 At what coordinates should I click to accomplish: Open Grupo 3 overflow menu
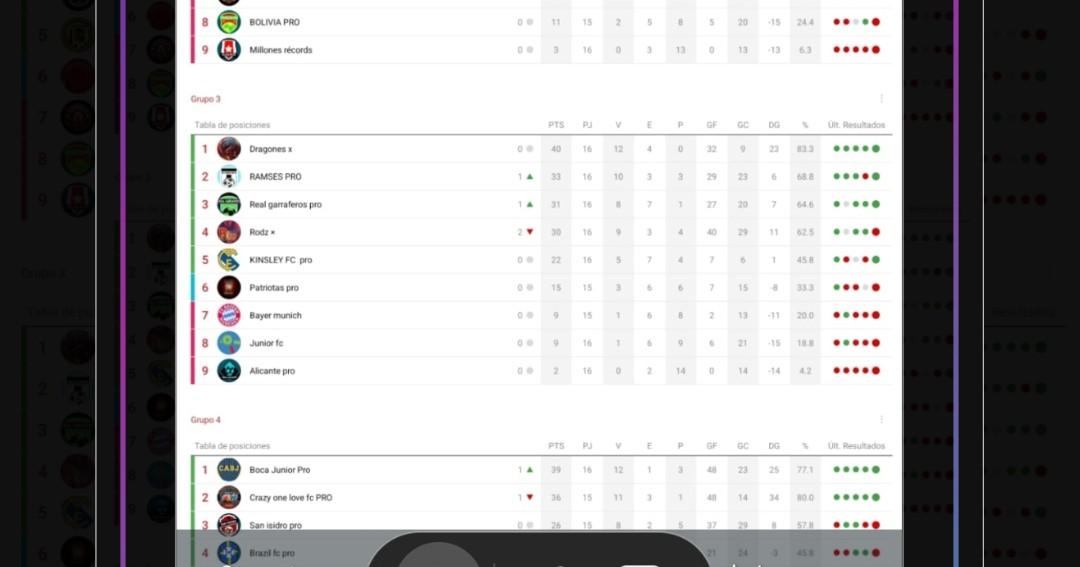click(x=881, y=99)
